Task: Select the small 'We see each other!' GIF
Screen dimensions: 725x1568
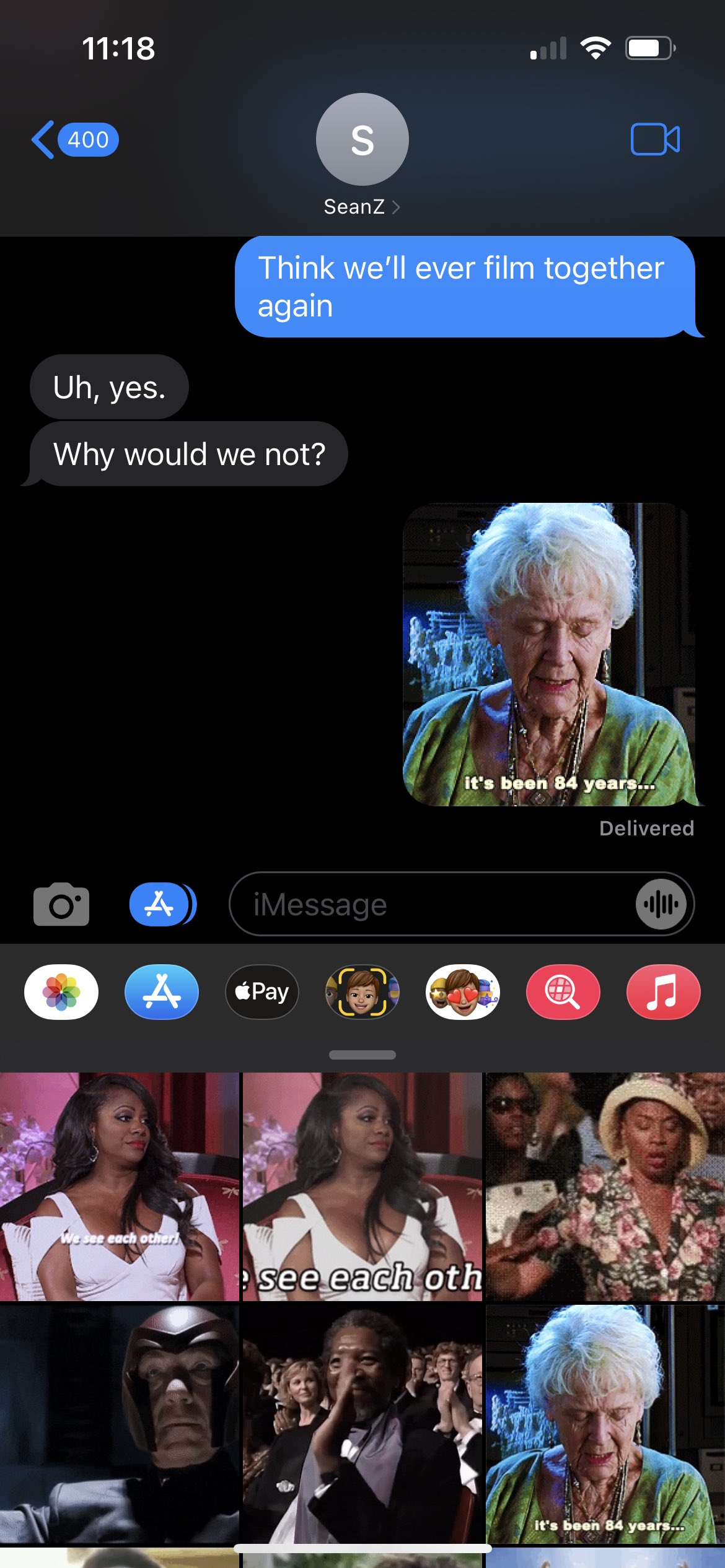Action: 120,1187
